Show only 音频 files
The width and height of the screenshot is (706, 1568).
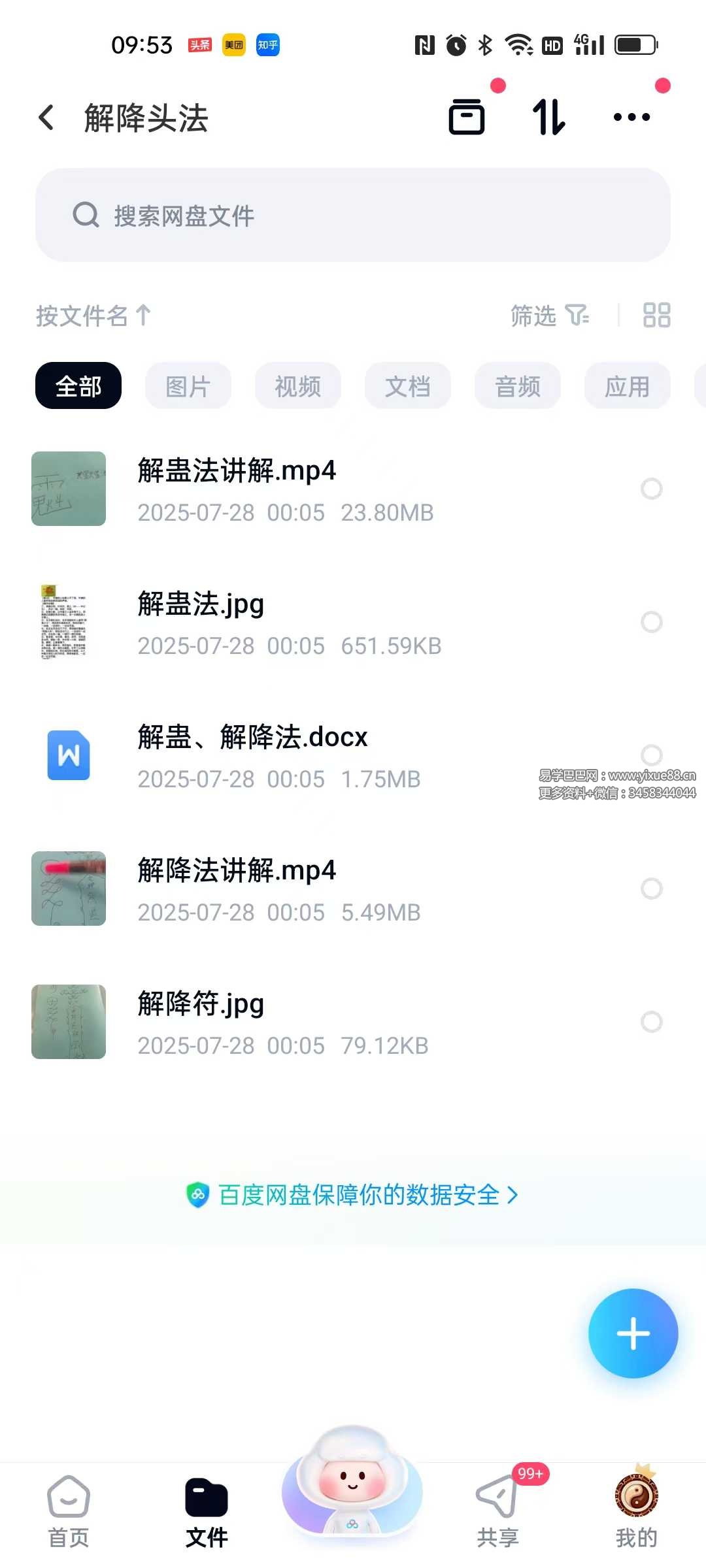[518, 386]
